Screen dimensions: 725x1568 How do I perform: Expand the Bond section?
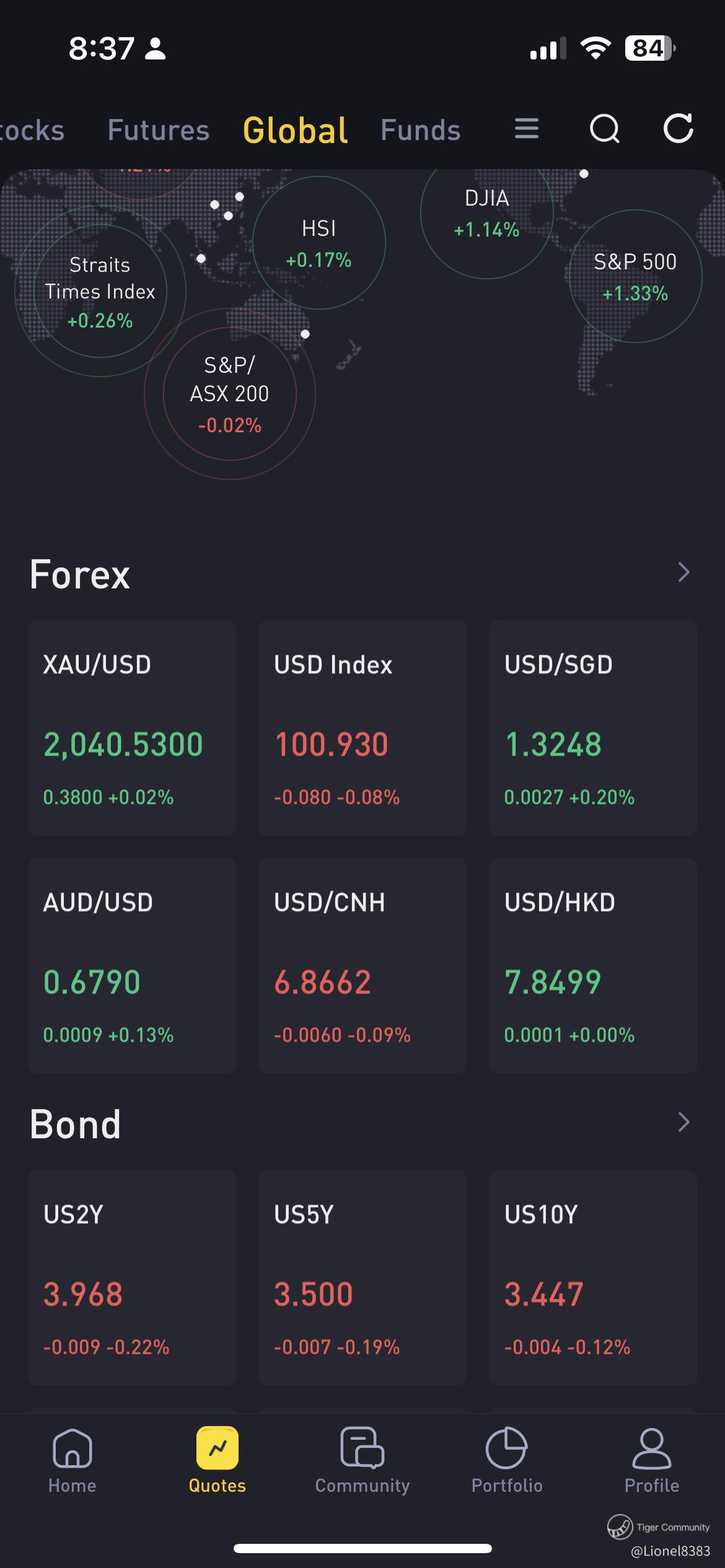click(683, 1122)
